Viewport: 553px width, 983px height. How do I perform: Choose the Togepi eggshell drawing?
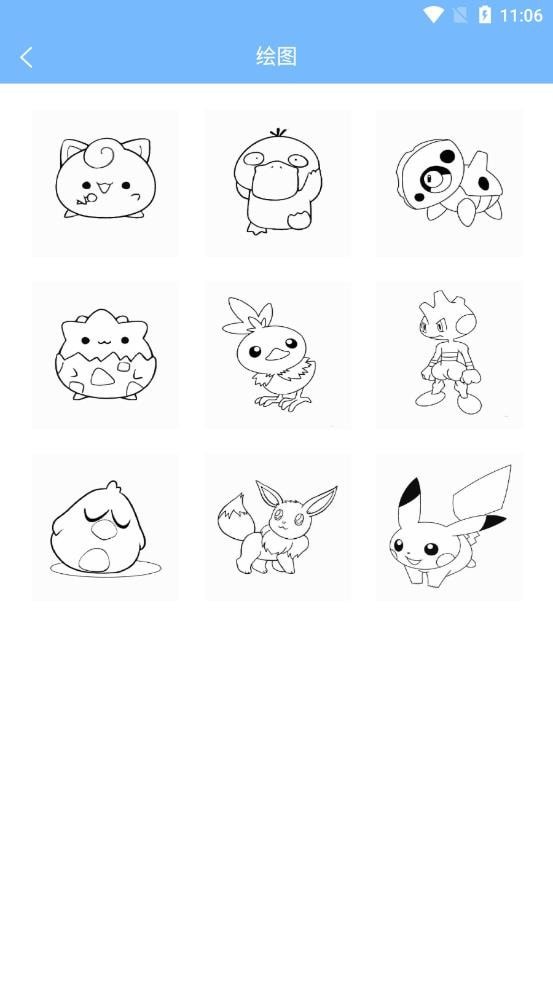[105, 355]
